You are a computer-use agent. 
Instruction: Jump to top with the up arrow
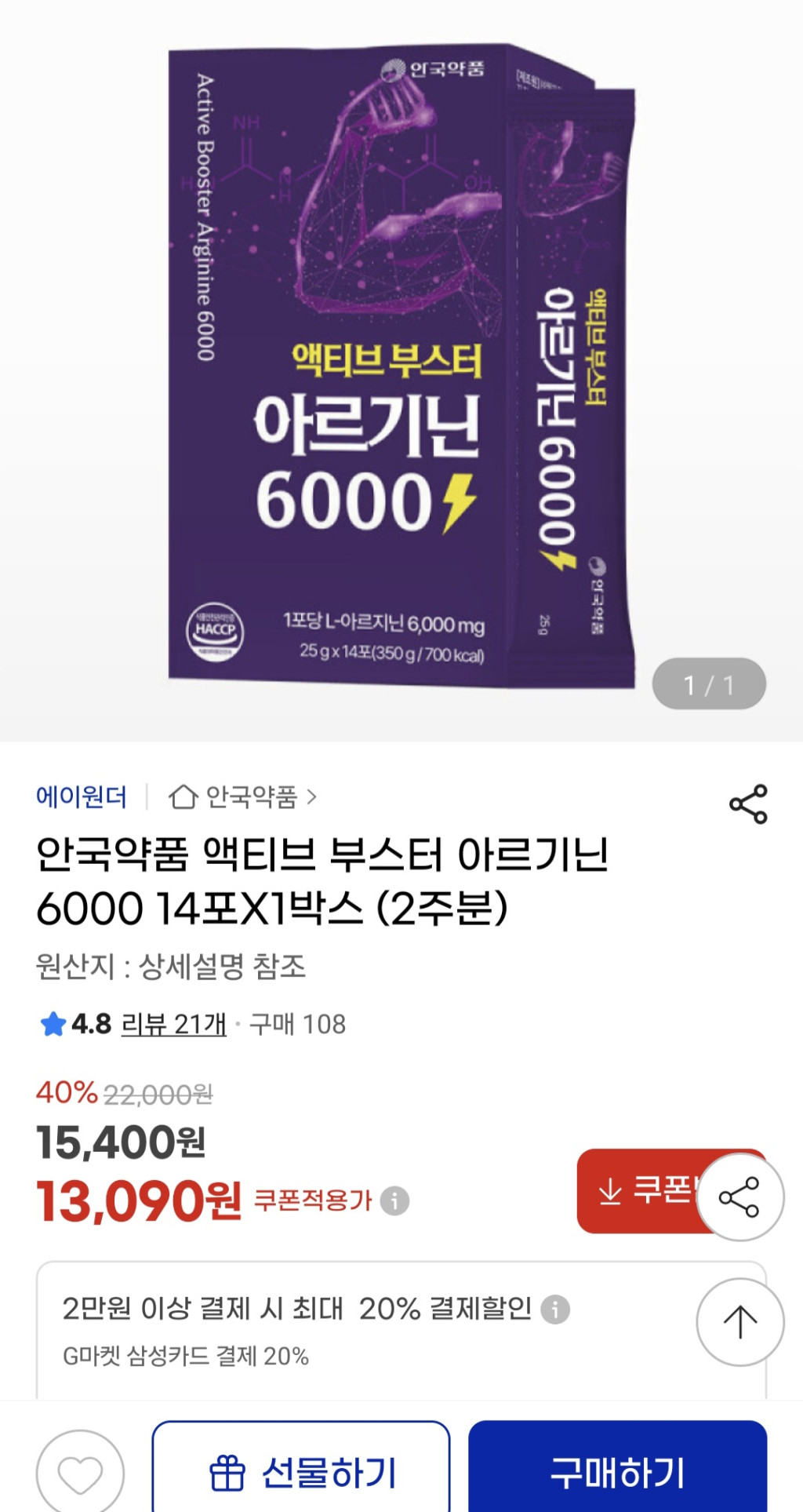739,1322
